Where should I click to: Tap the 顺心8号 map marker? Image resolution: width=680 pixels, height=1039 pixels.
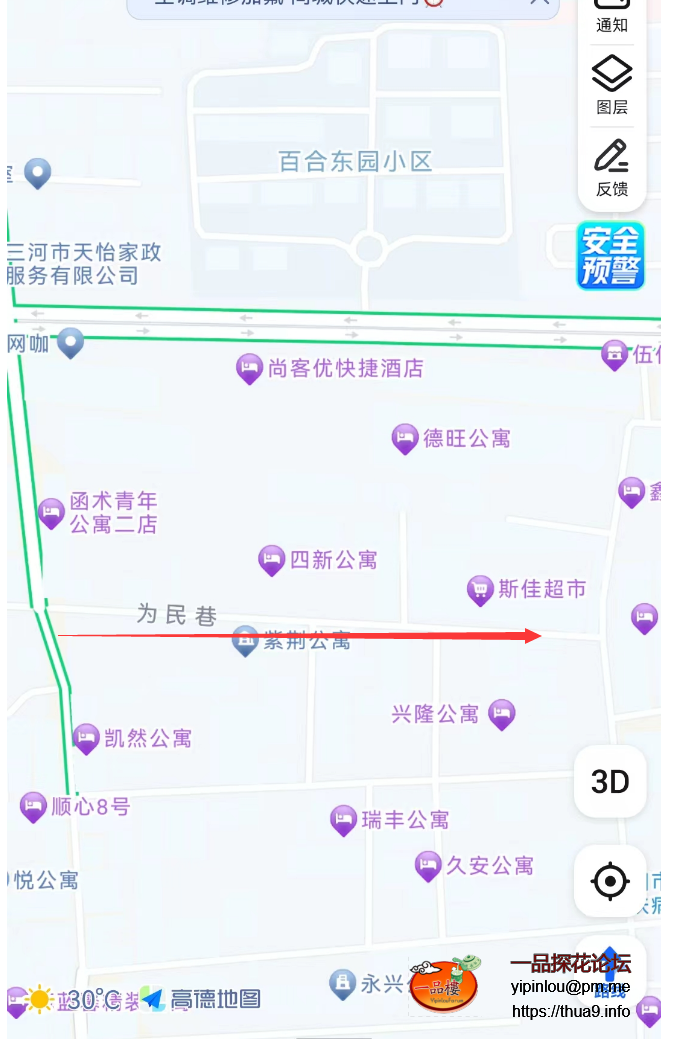click(x=34, y=806)
